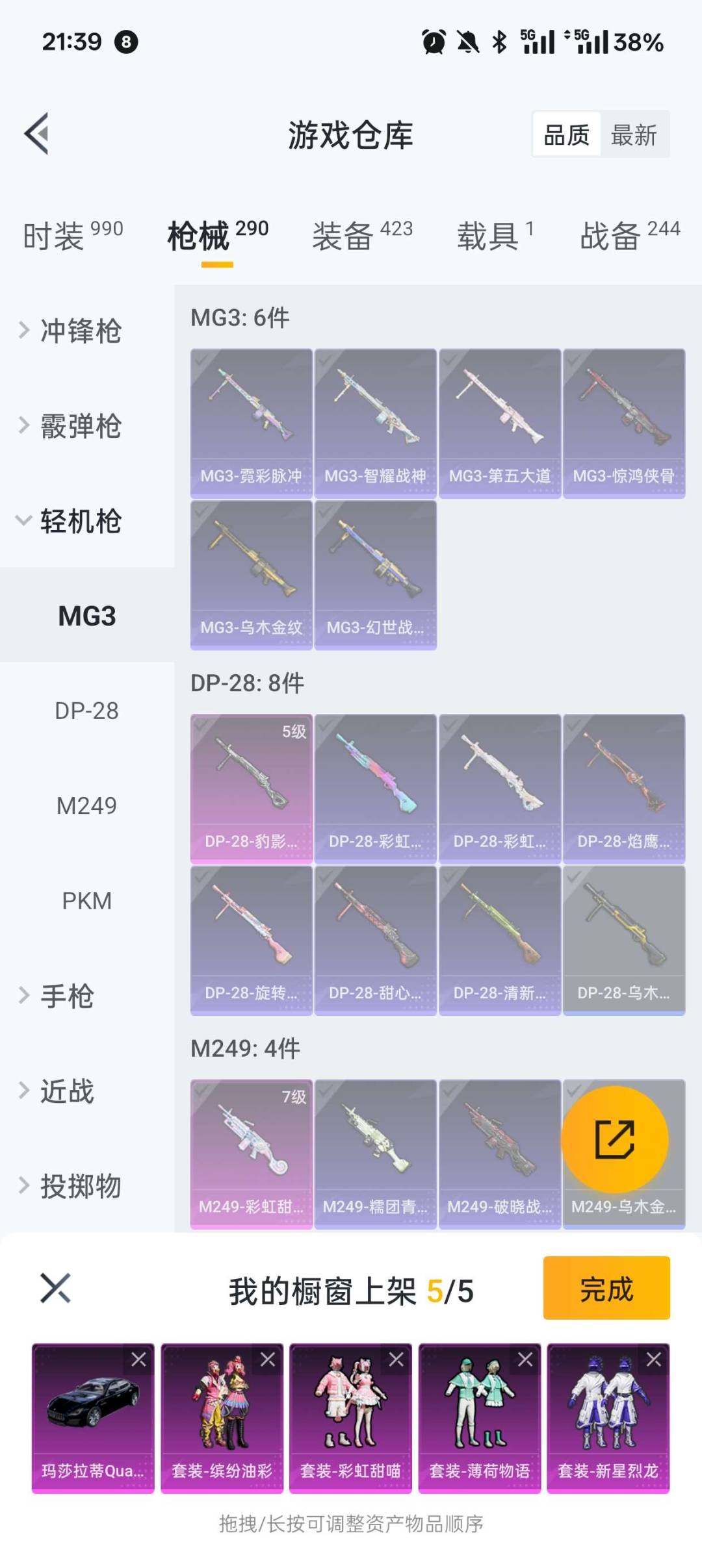
Task: Select PKM in the sidebar
Action: tap(86, 901)
